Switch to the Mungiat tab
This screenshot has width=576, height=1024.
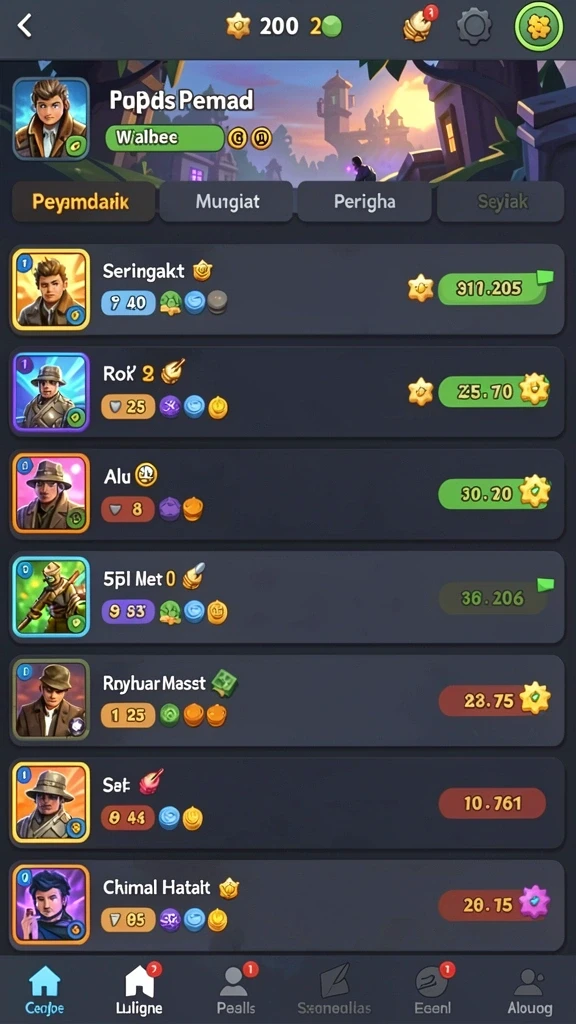[226, 202]
